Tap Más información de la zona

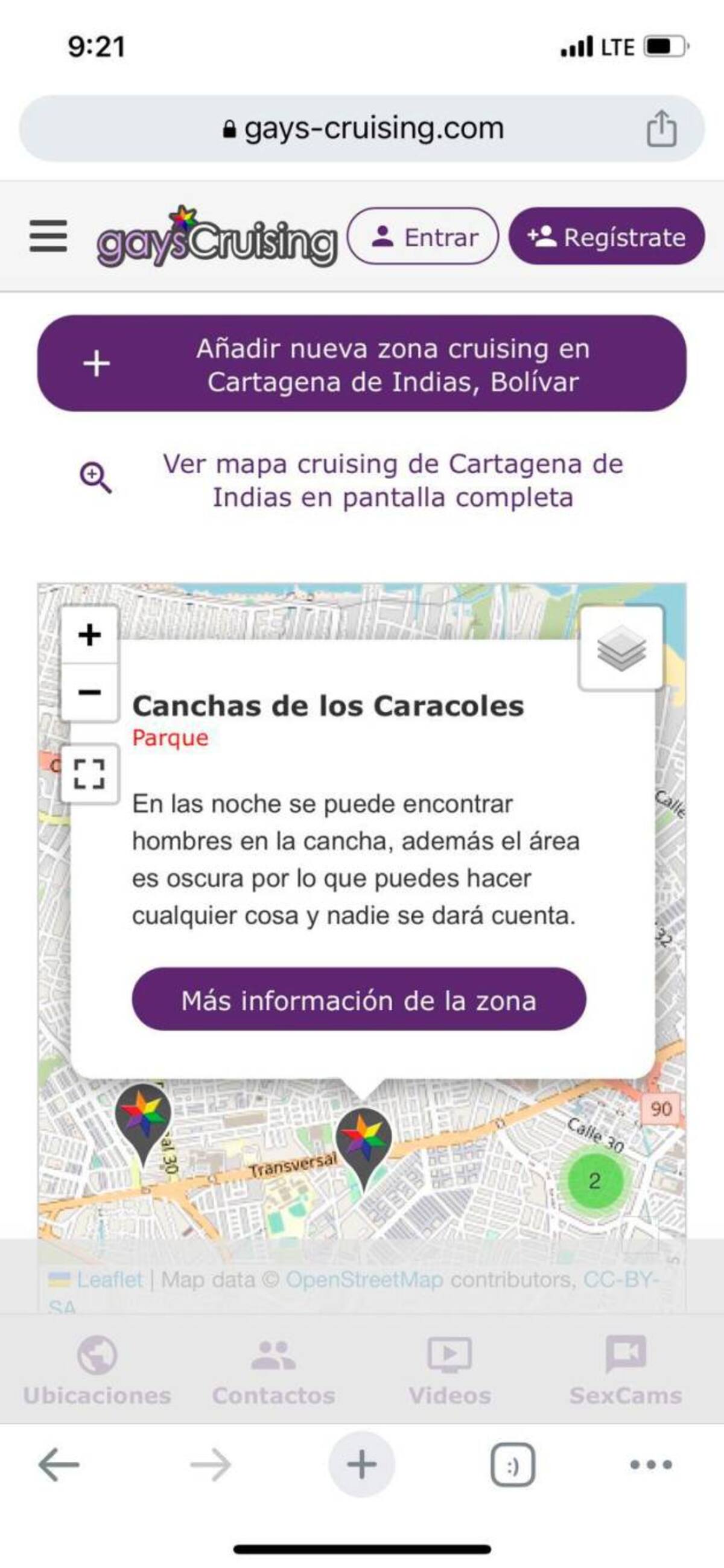[359, 1000]
